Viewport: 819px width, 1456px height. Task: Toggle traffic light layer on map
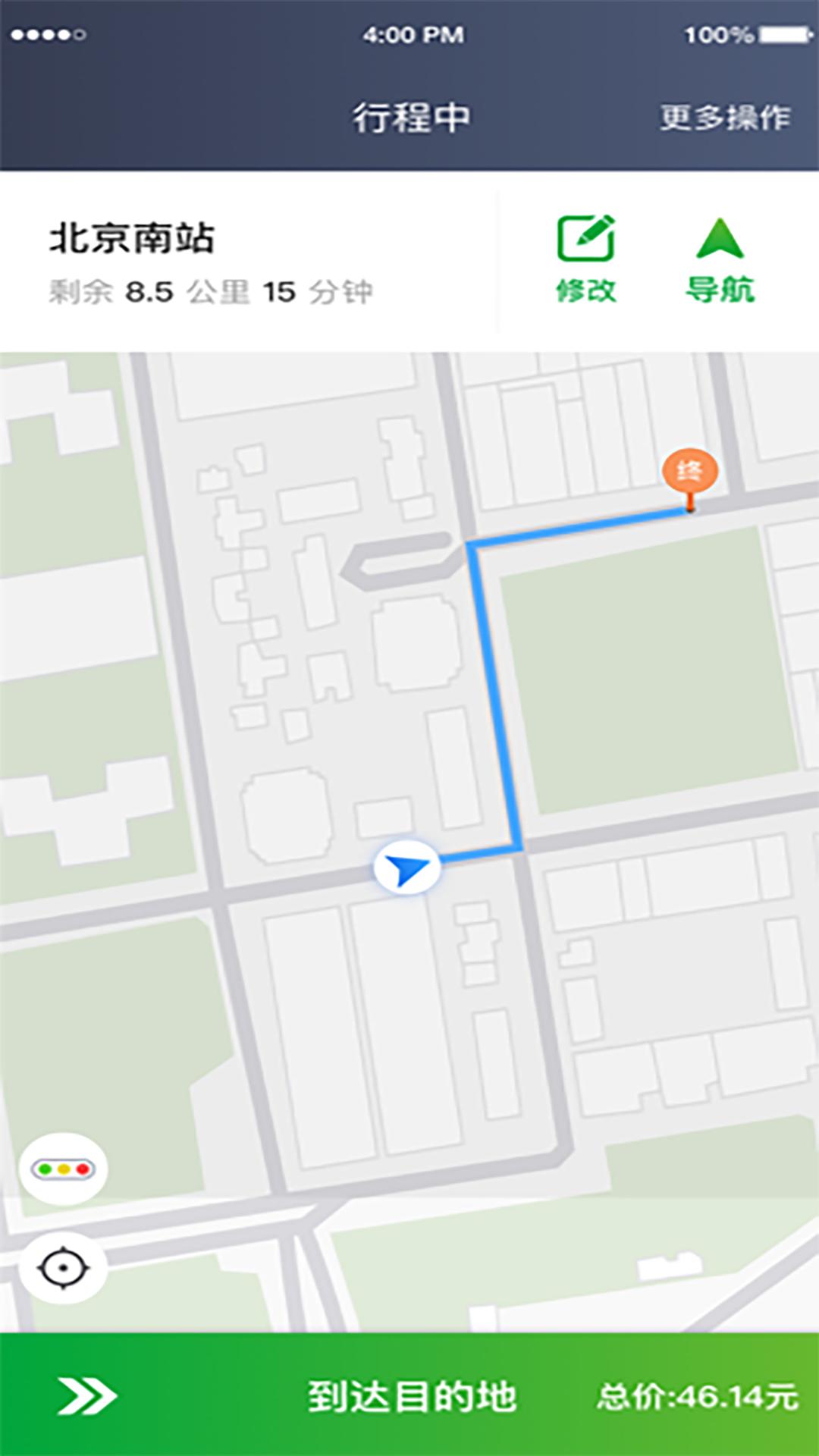click(64, 1169)
